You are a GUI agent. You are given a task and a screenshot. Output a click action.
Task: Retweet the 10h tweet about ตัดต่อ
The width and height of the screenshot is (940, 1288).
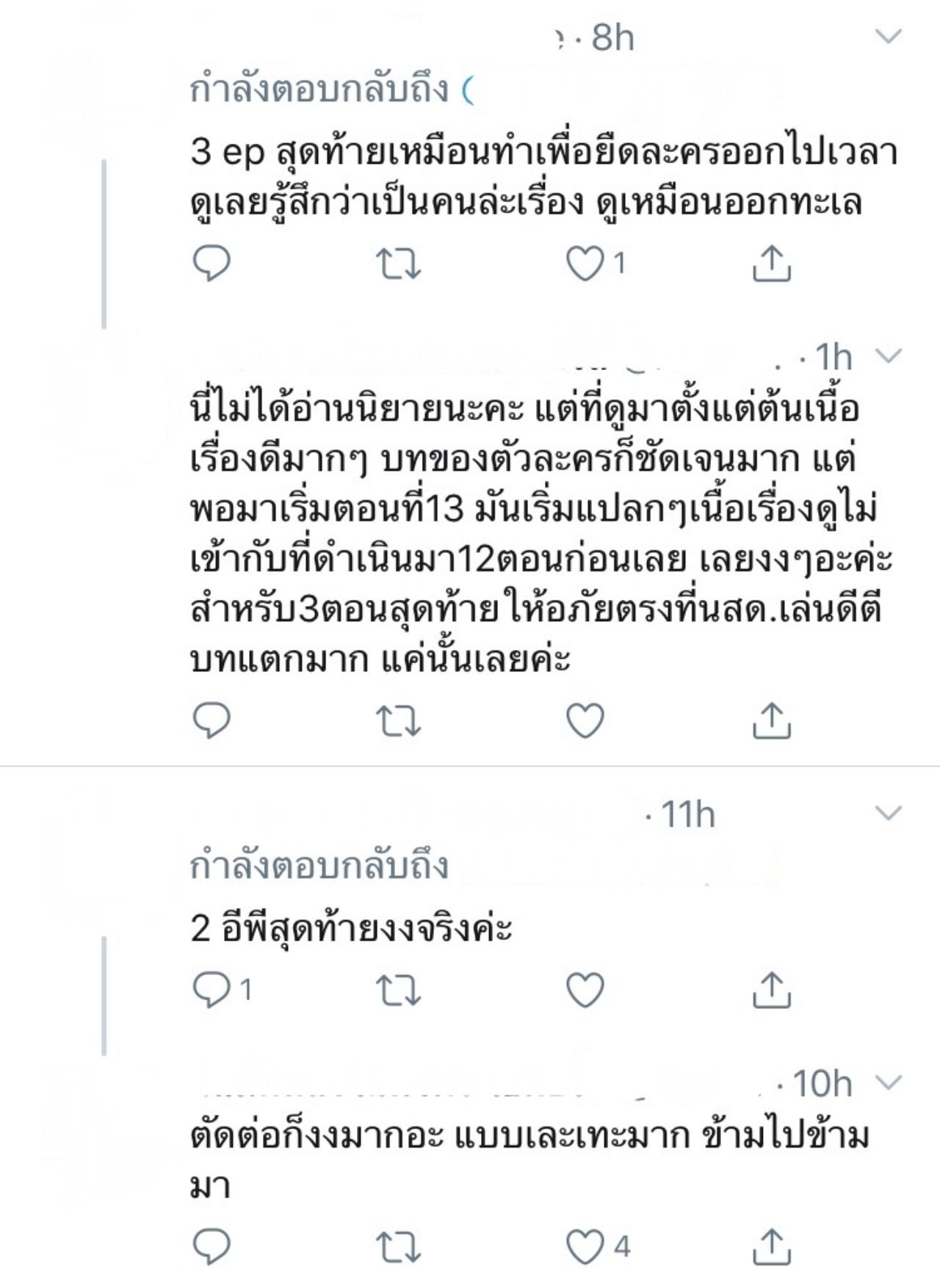point(398,1246)
